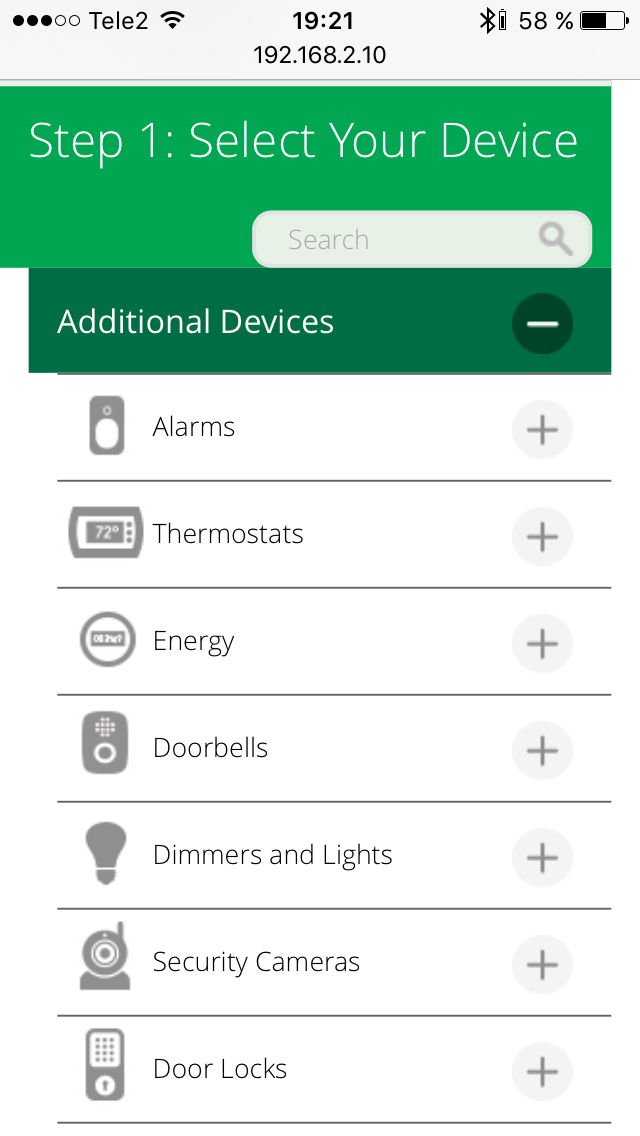Tap the magnifier icon in search box

[x=555, y=239]
